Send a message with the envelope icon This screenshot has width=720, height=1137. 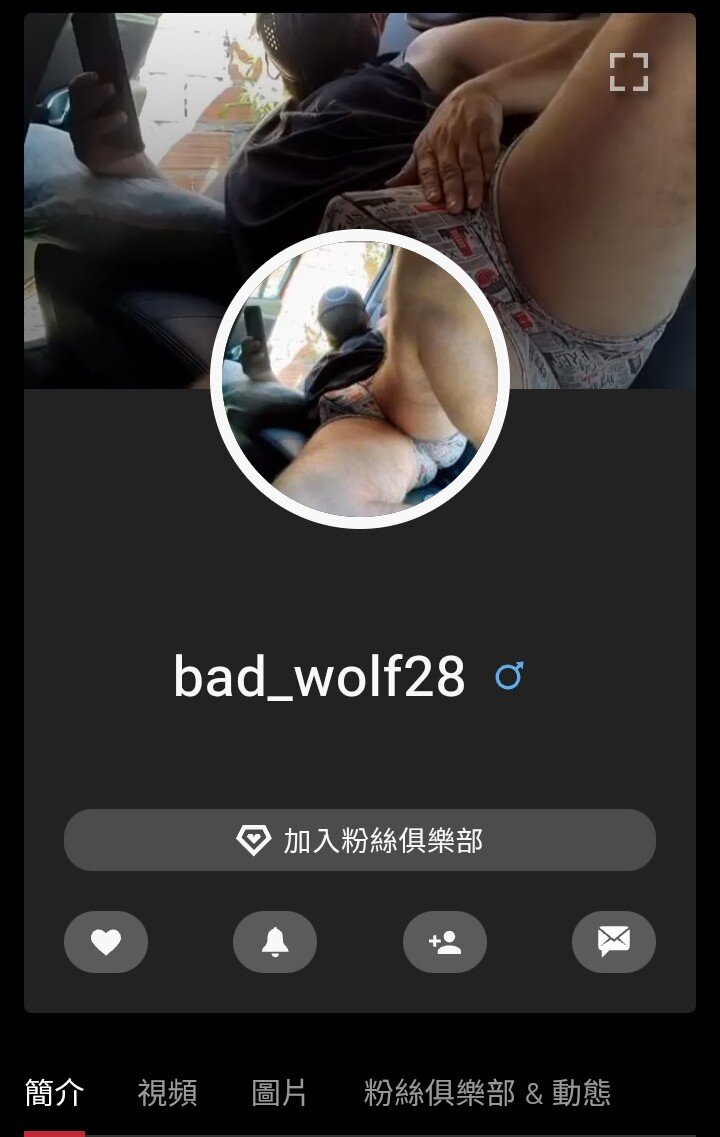613,942
